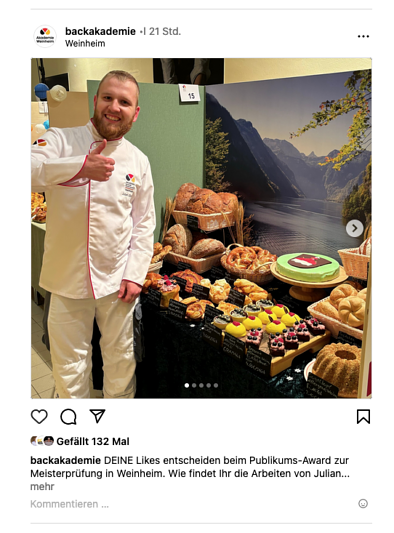
Task: Open the backakademie username in the header
Action: point(100,31)
